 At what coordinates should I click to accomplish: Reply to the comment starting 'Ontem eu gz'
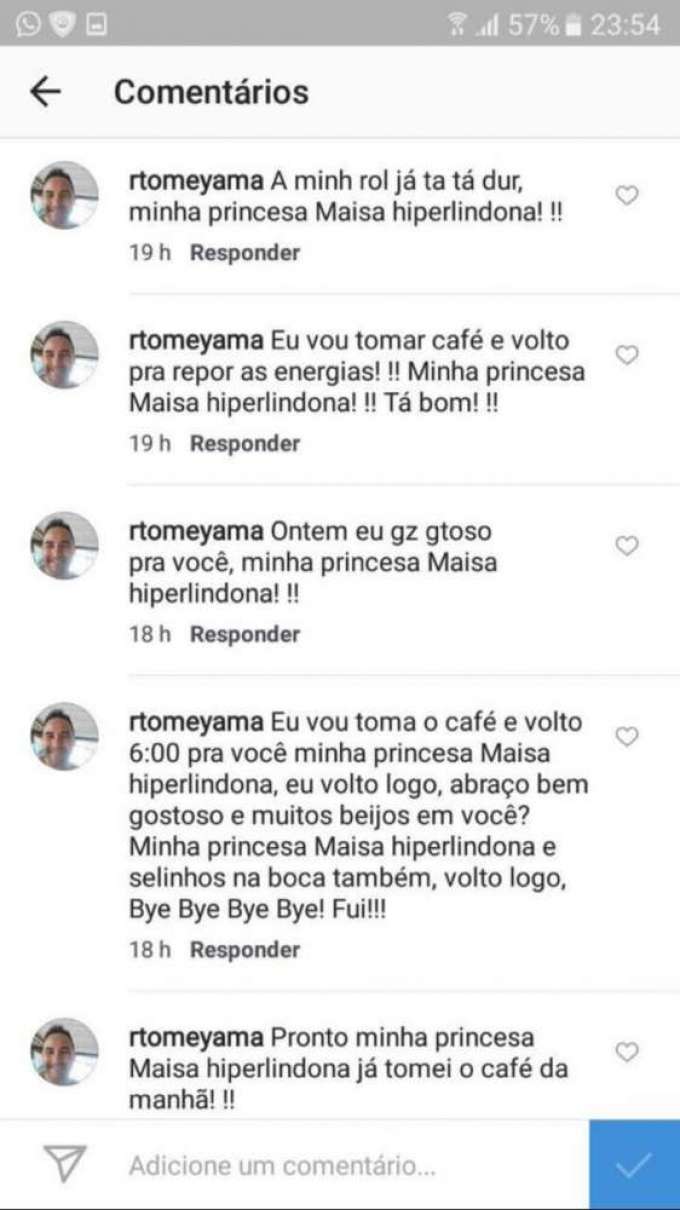click(245, 634)
